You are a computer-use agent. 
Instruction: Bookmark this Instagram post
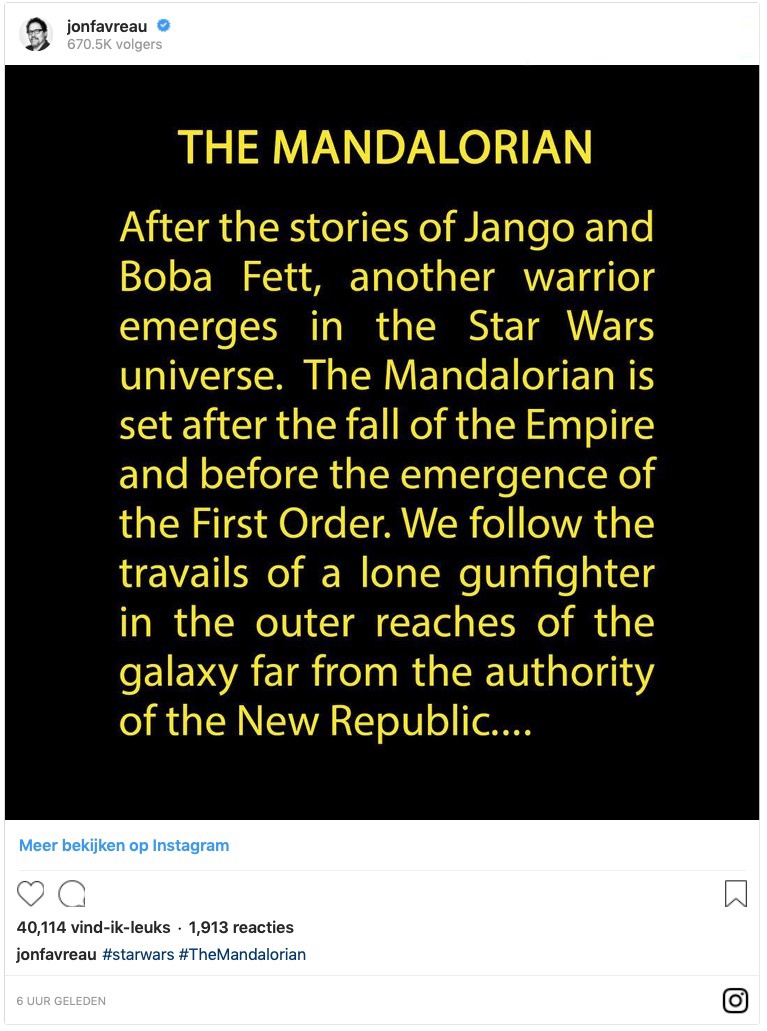[x=735, y=893]
